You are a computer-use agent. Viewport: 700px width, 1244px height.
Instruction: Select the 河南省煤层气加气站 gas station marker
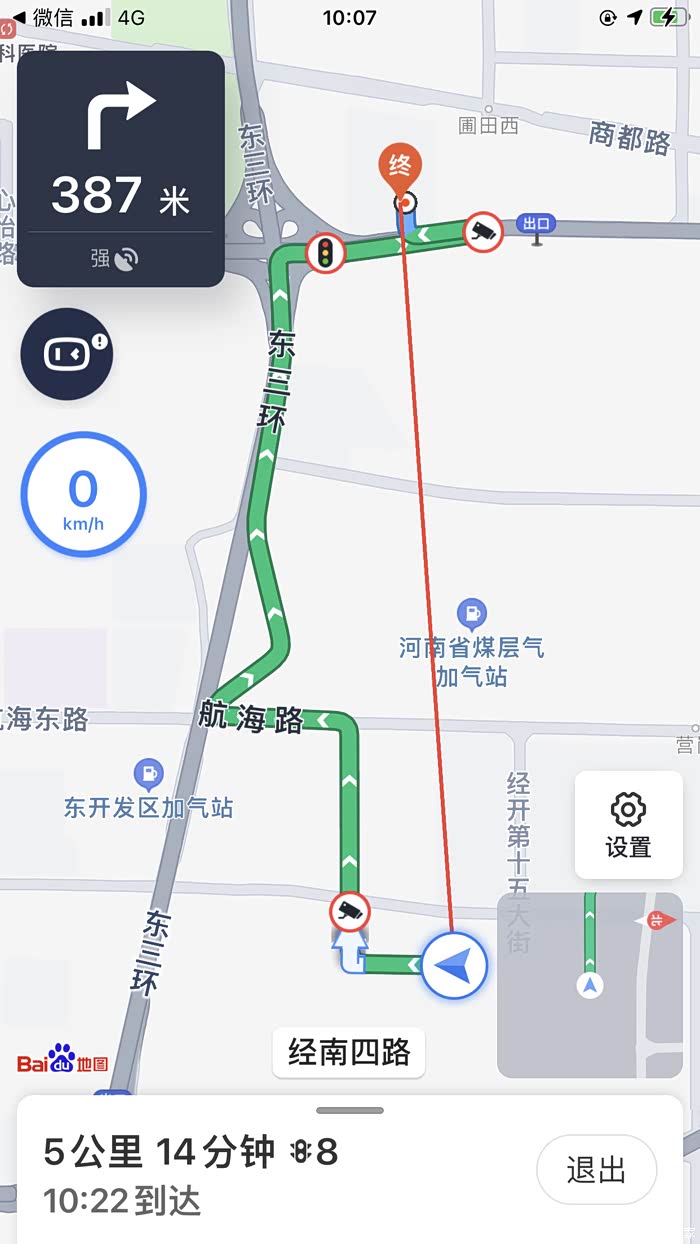[471, 613]
